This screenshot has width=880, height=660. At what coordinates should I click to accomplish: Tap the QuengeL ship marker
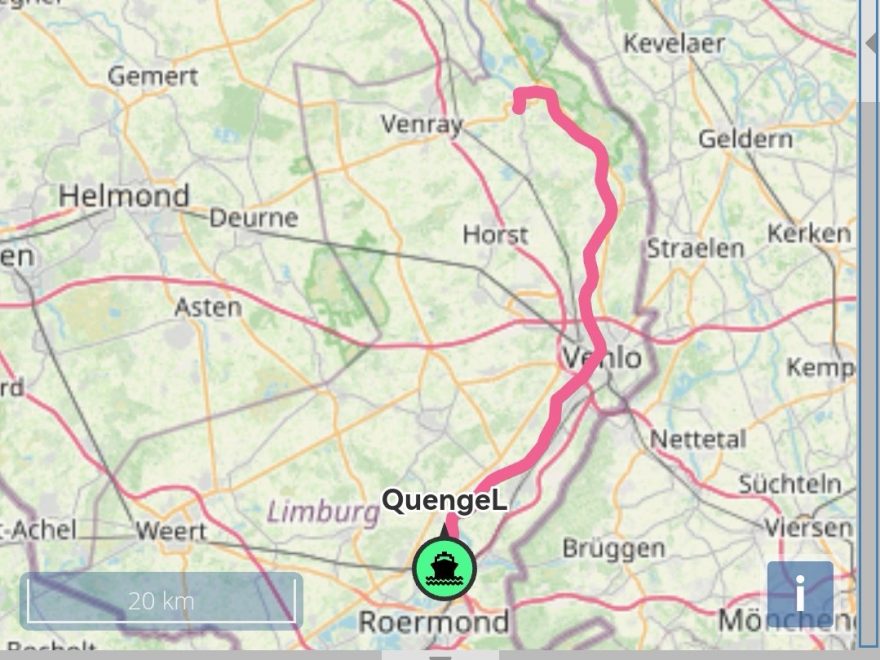pyautogui.click(x=444, y=567)
